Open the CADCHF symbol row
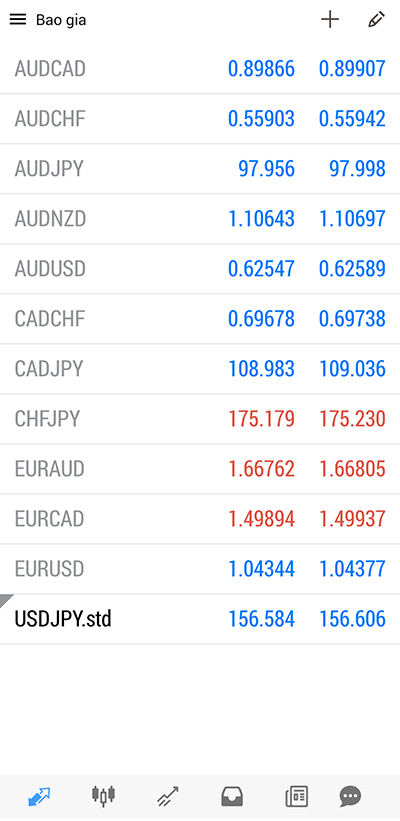The width and height of the screenshot is (400, 821). pos(200,319)
